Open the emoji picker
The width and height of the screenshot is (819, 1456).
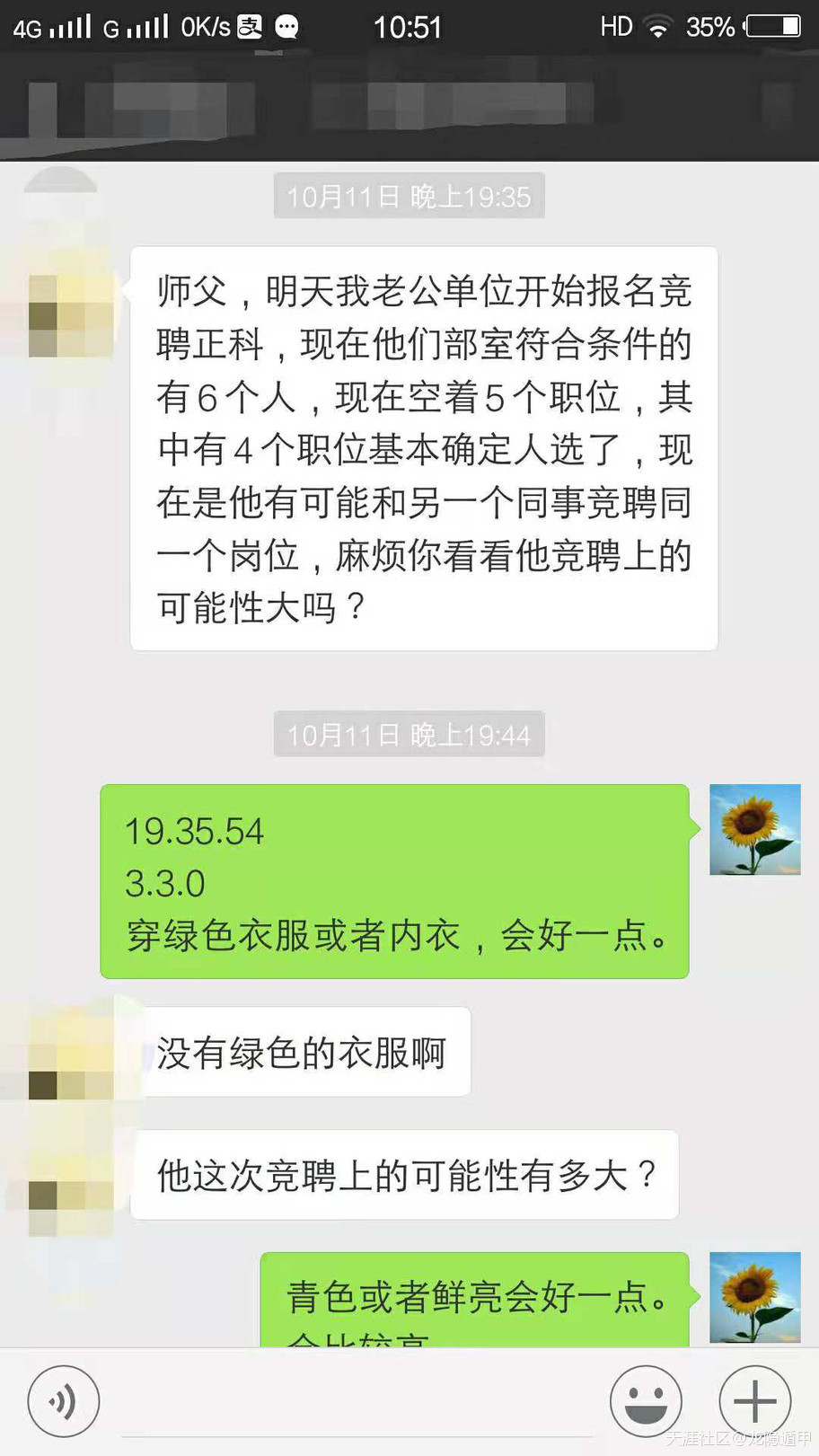645,1400
